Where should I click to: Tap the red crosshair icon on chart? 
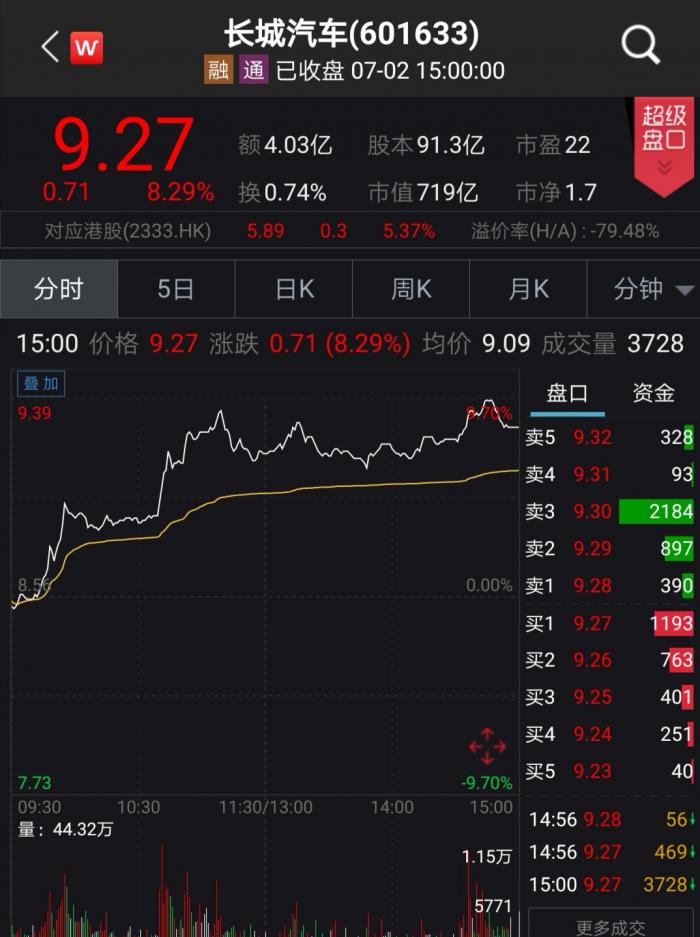click(x=488, y=746)
